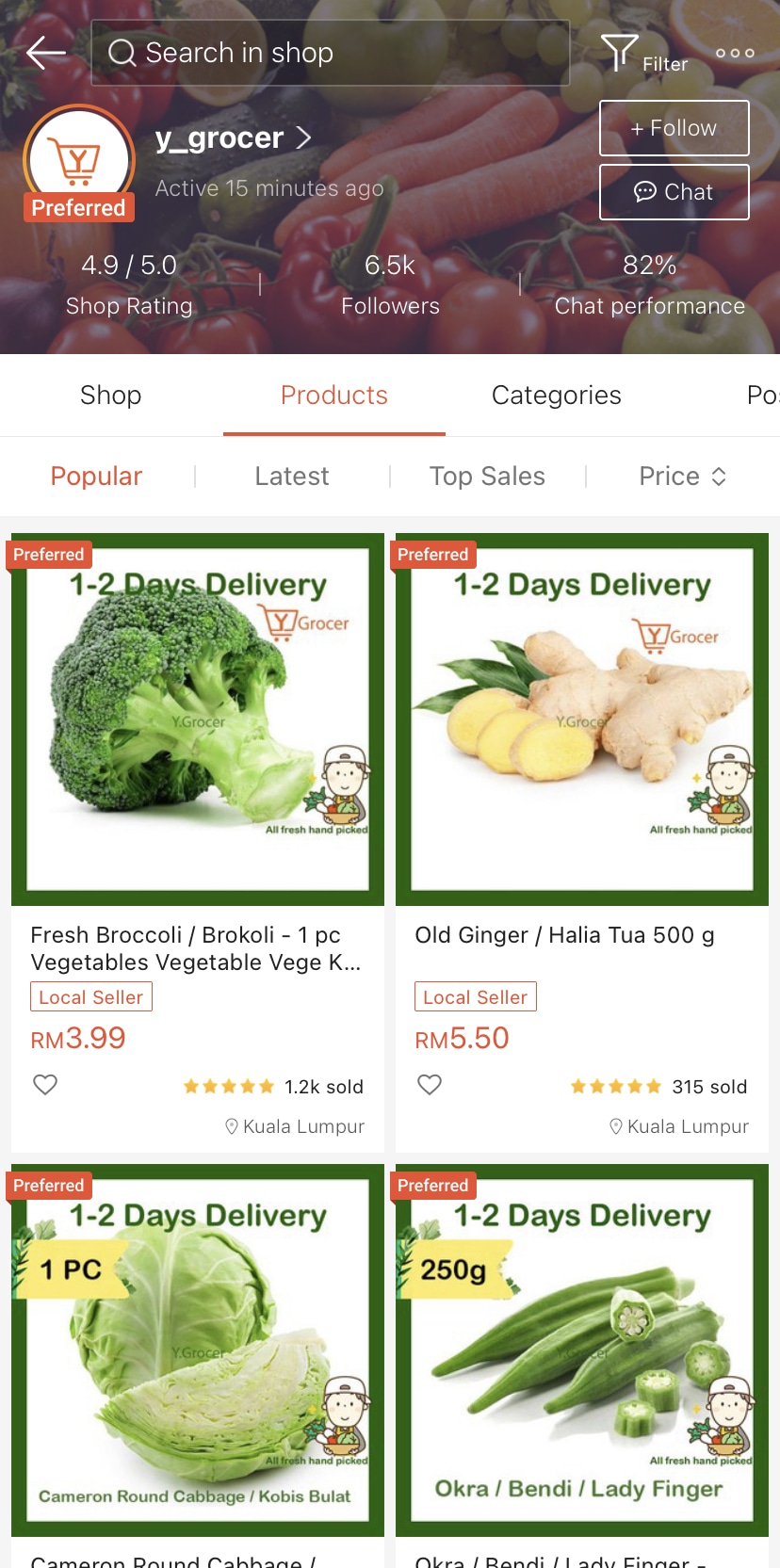Open the three-dot overflow menu
780x1568 pixels.
point(735,53)
